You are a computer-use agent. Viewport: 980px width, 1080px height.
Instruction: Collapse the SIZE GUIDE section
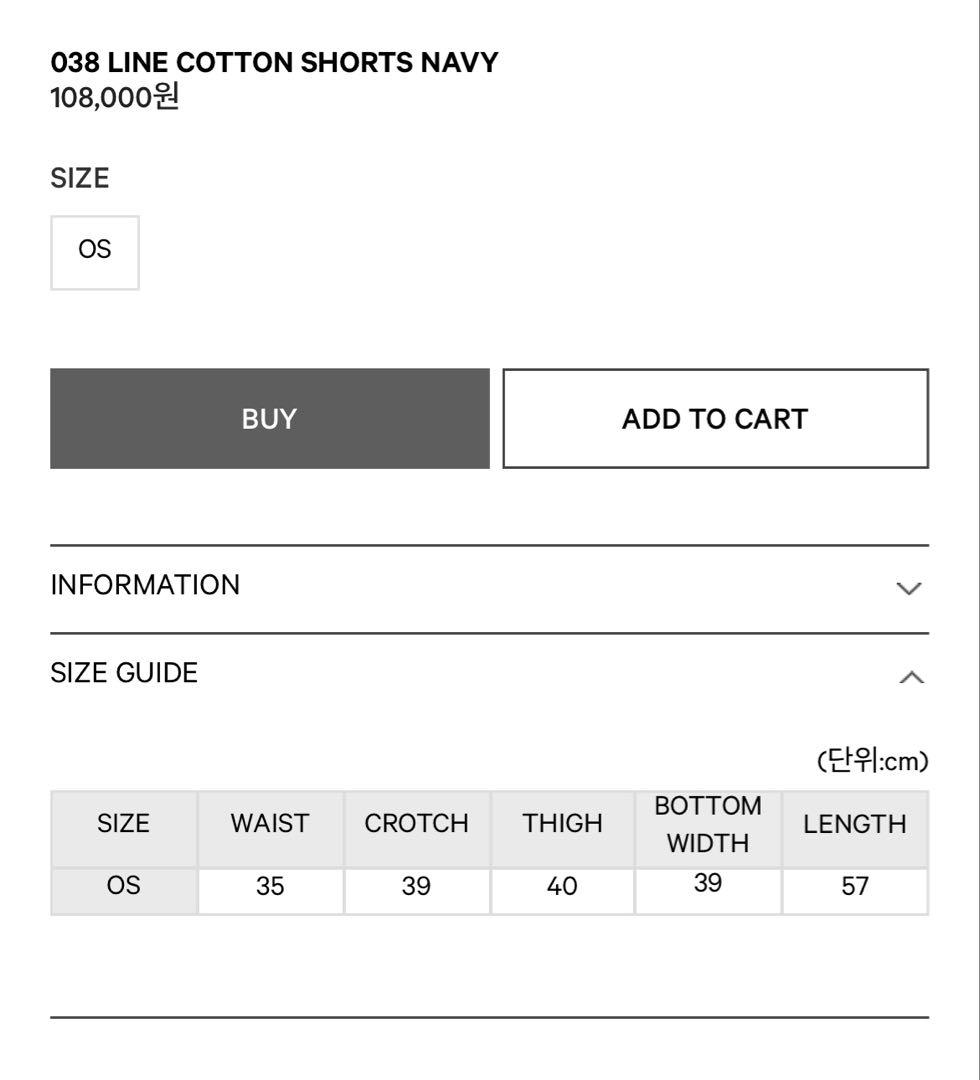tap(489, 673)
